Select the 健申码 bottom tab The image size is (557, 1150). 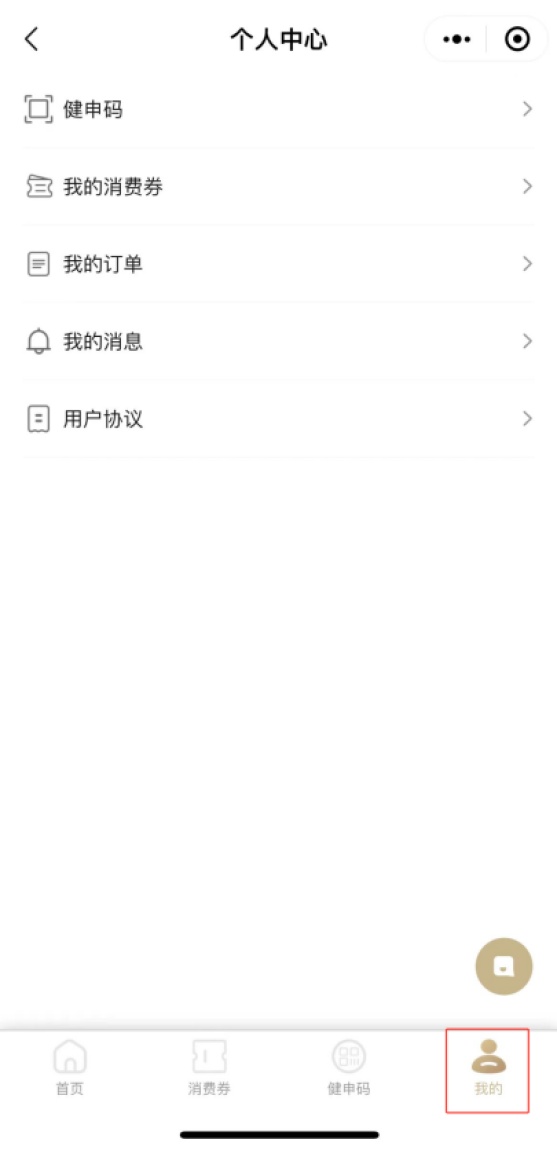click(349, 1068)
